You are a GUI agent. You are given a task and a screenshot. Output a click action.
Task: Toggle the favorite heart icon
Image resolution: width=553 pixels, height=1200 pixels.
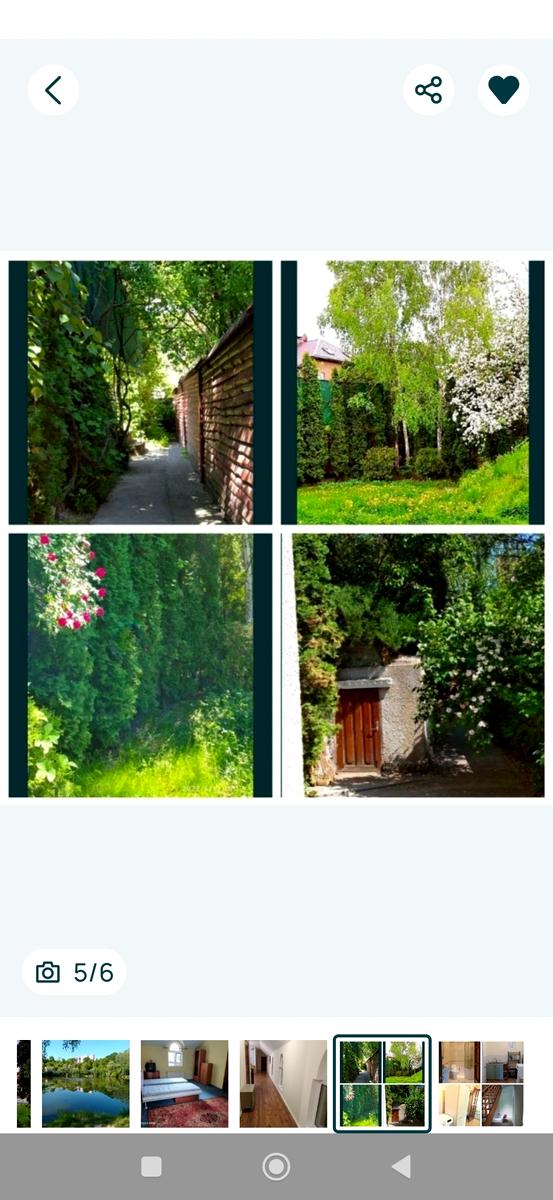pos(504,90)
